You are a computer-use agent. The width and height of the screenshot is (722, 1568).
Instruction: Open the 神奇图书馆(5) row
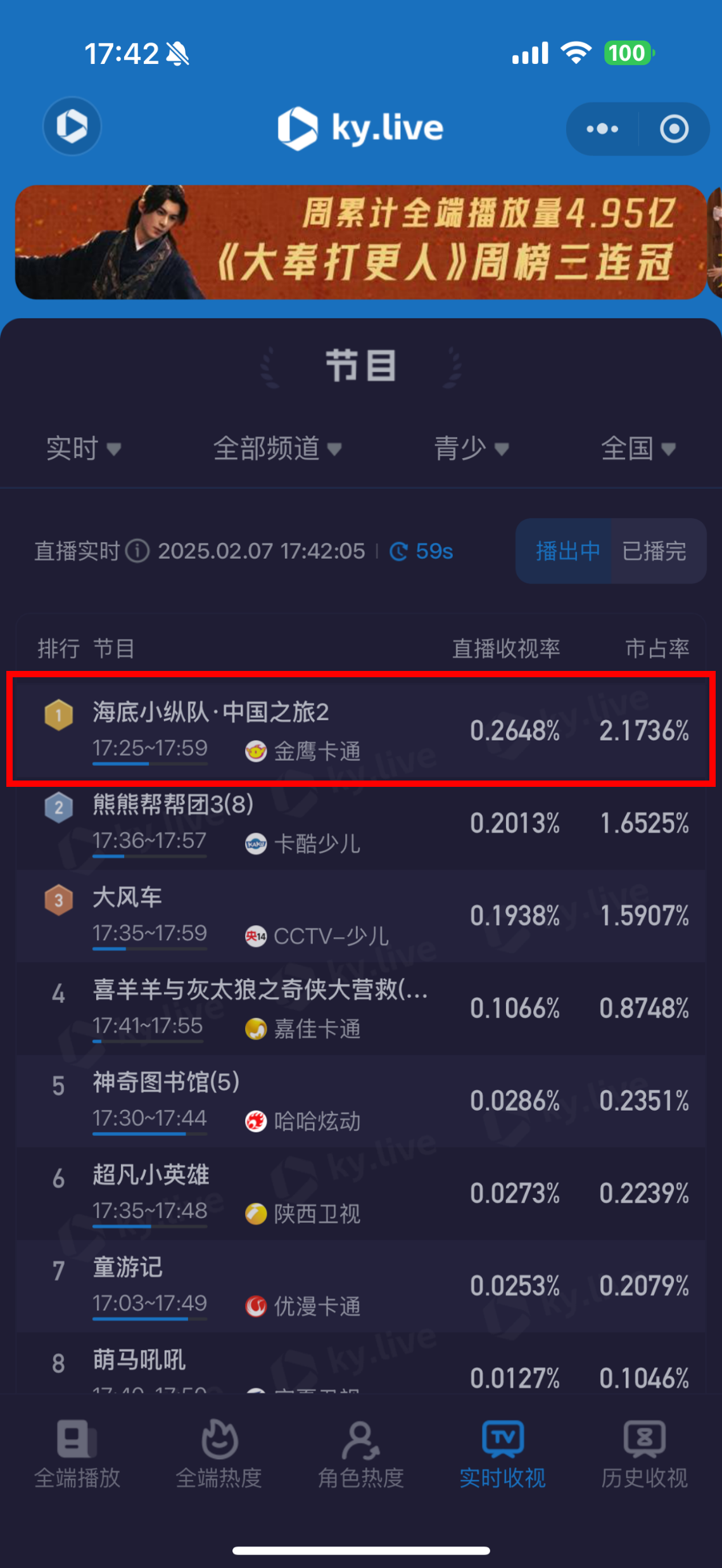point(360,1100)
